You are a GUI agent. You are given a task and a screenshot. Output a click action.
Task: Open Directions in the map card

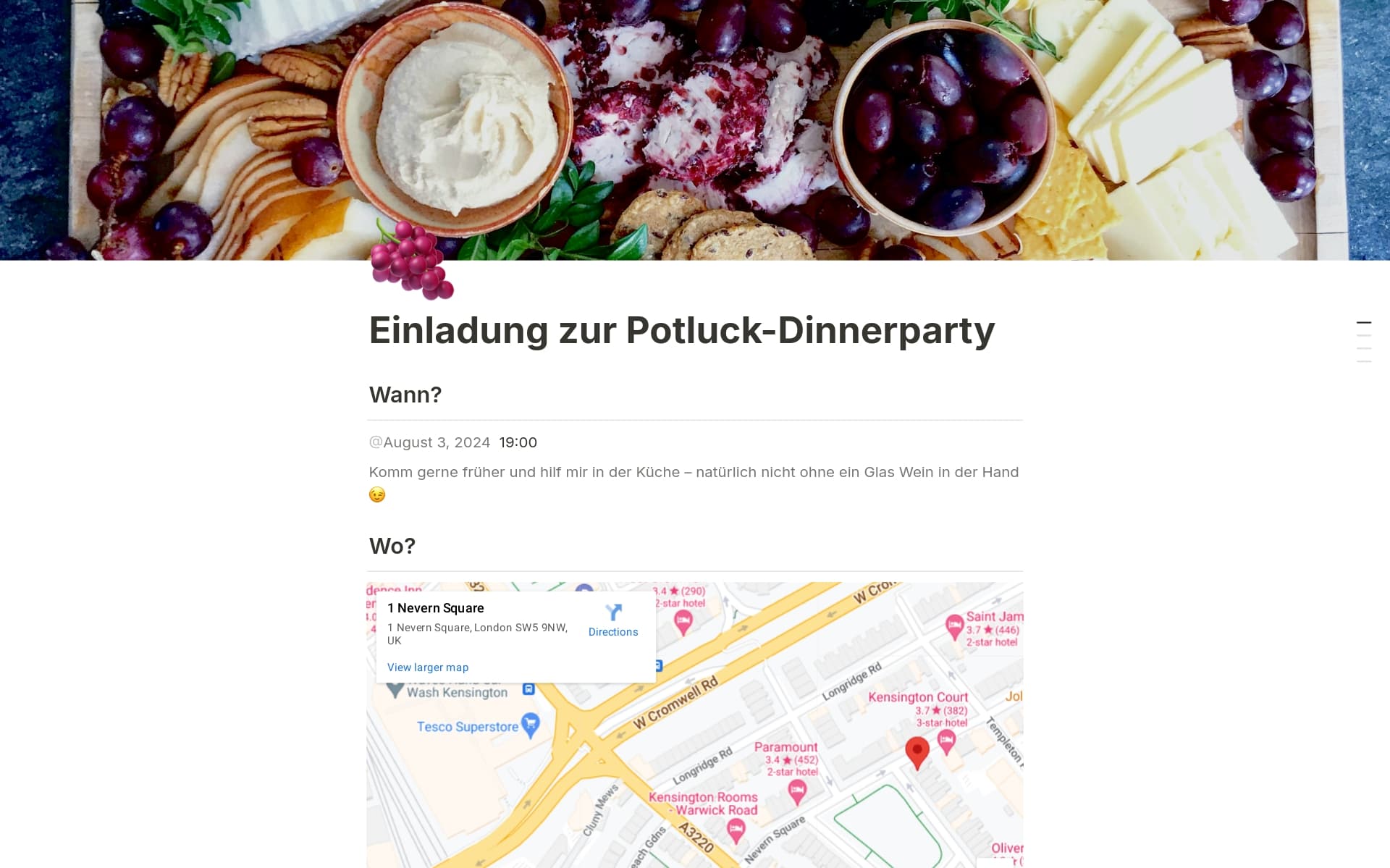coord(613,620)
